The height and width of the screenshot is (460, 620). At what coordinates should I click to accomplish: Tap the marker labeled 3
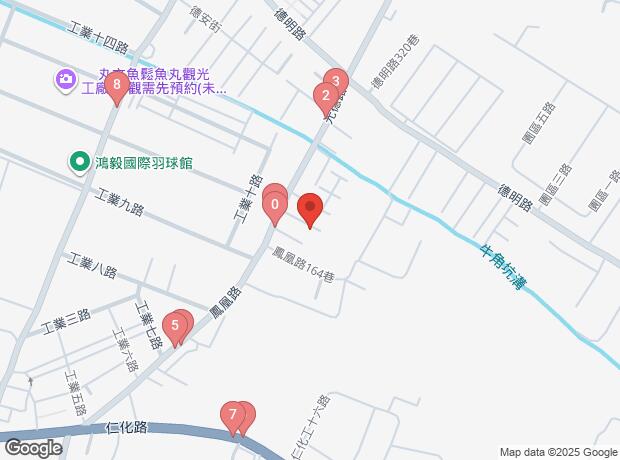tap(336, 82)
